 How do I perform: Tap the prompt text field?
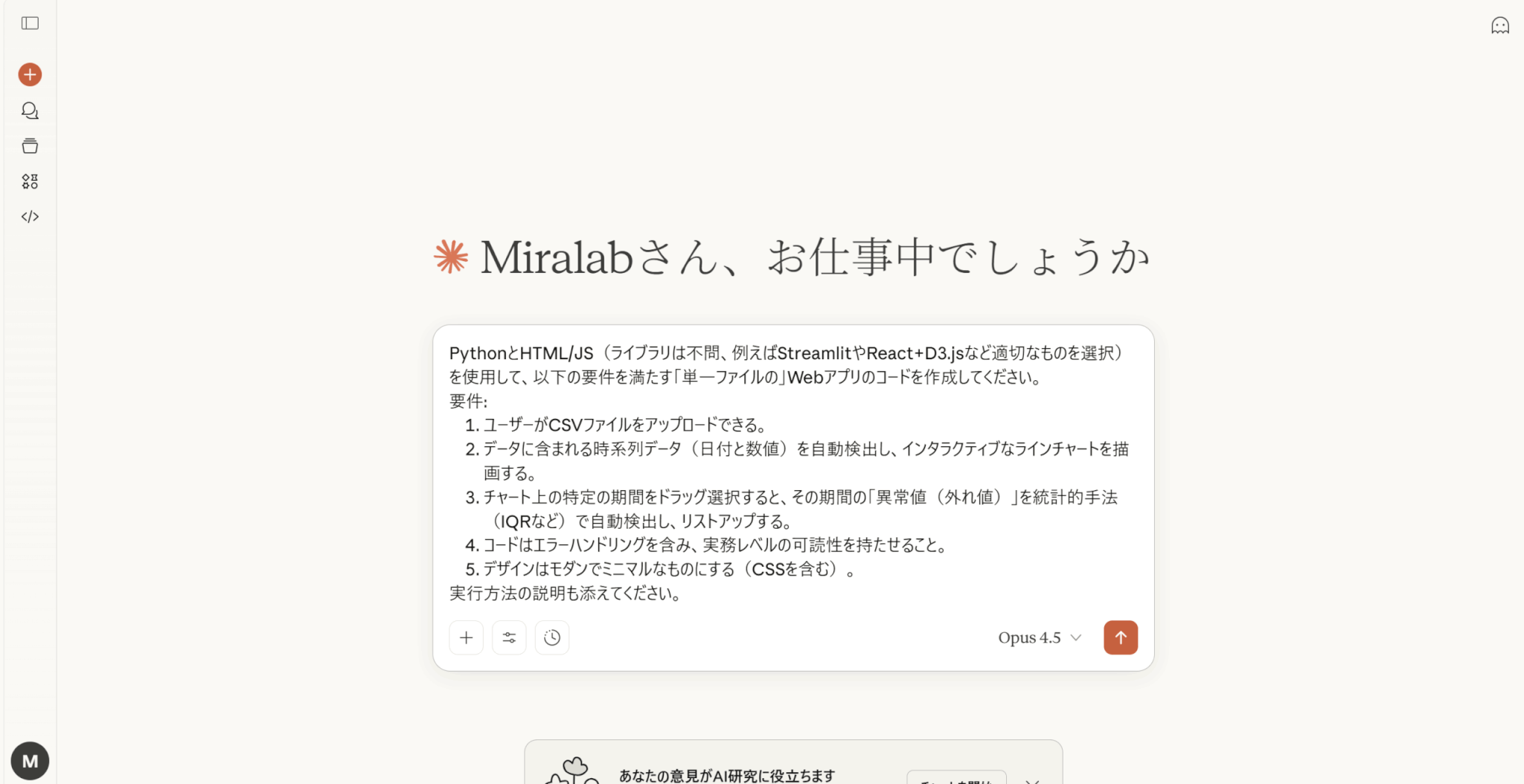click(x=793, y=472)
